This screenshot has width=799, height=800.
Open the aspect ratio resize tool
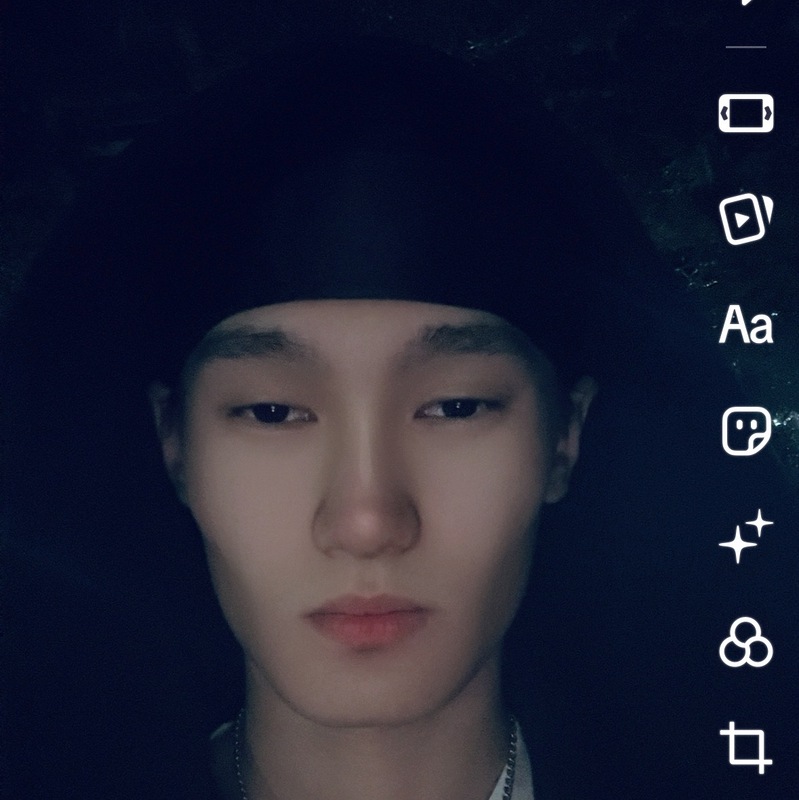pyautogui.click(x=746, y=113)
